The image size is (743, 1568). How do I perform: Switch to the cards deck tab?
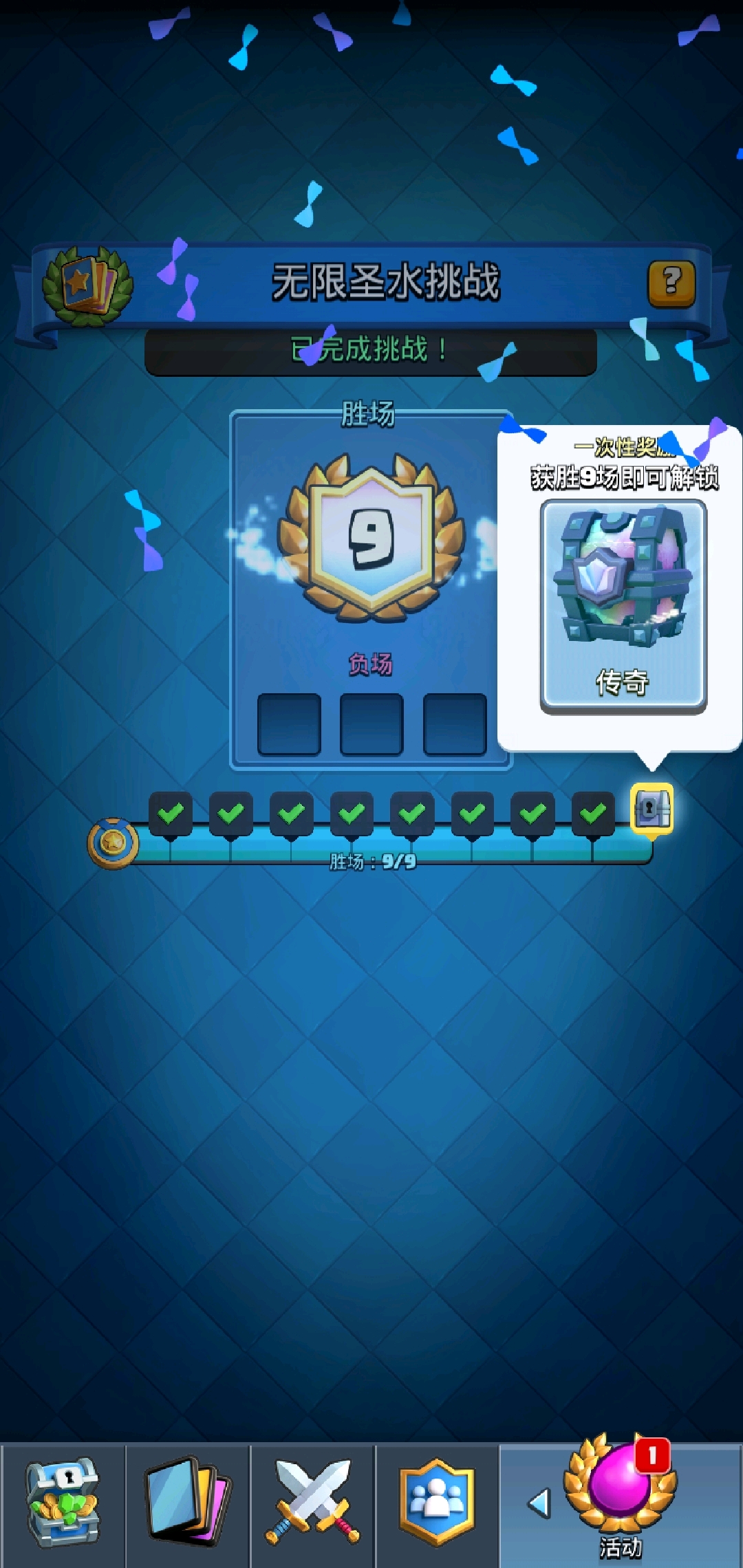188,1503
